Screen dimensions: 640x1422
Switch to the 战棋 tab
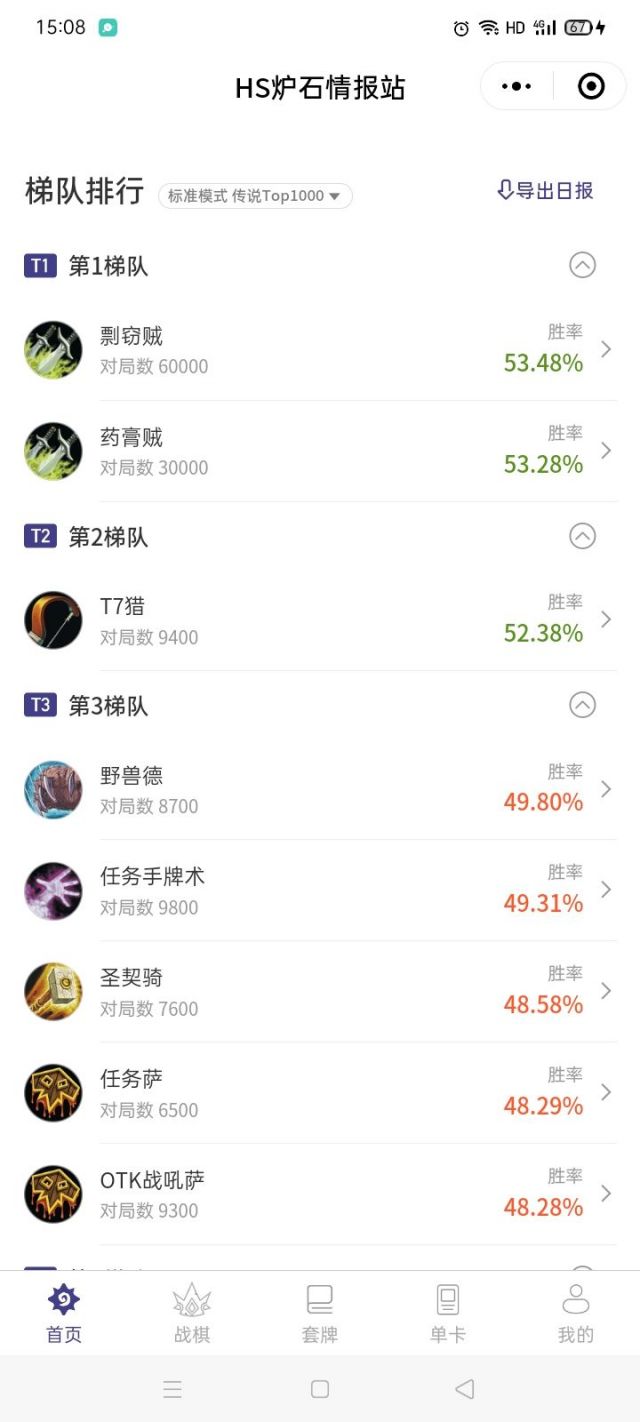(x=192, y=1313)
